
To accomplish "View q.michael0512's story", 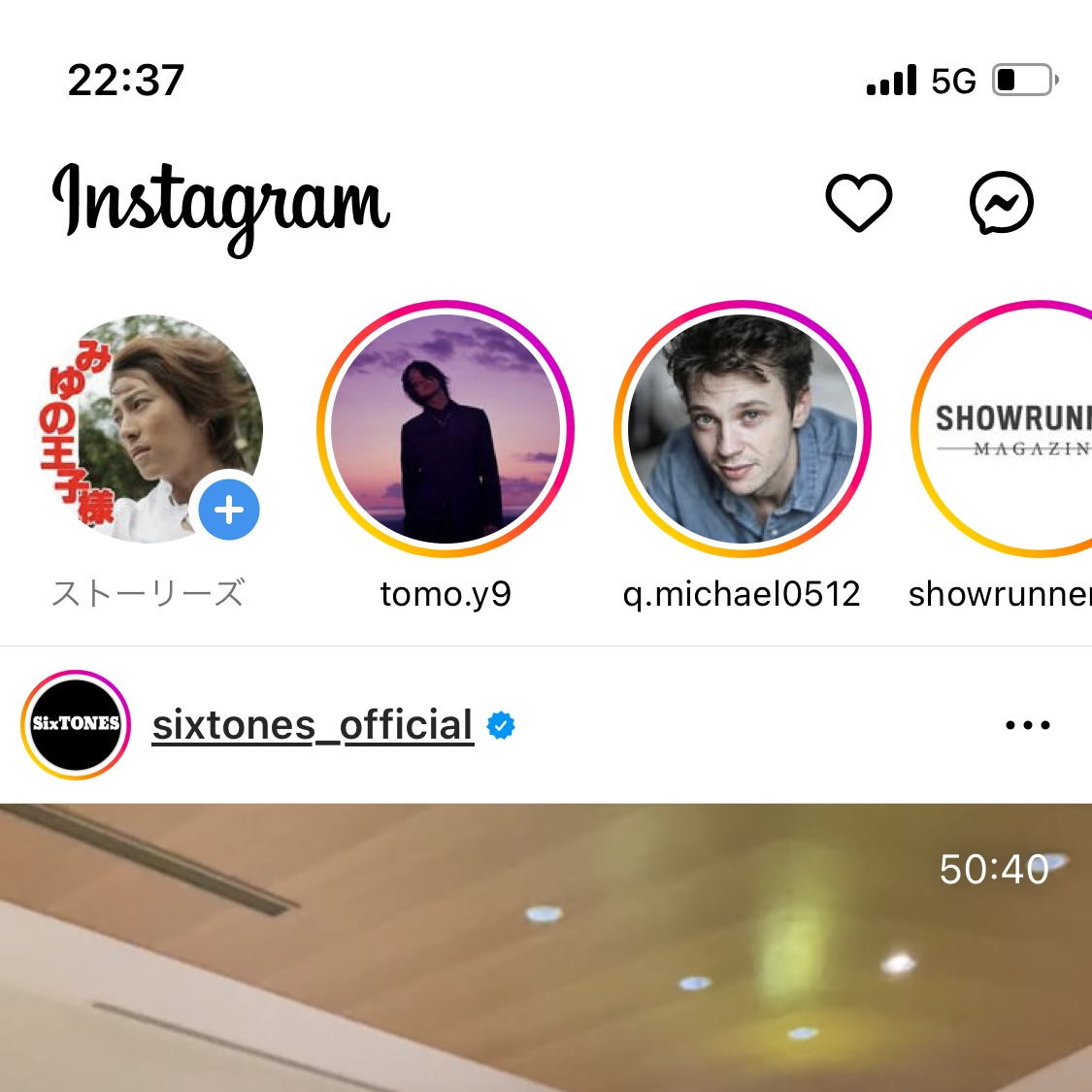I will point(743,428).
